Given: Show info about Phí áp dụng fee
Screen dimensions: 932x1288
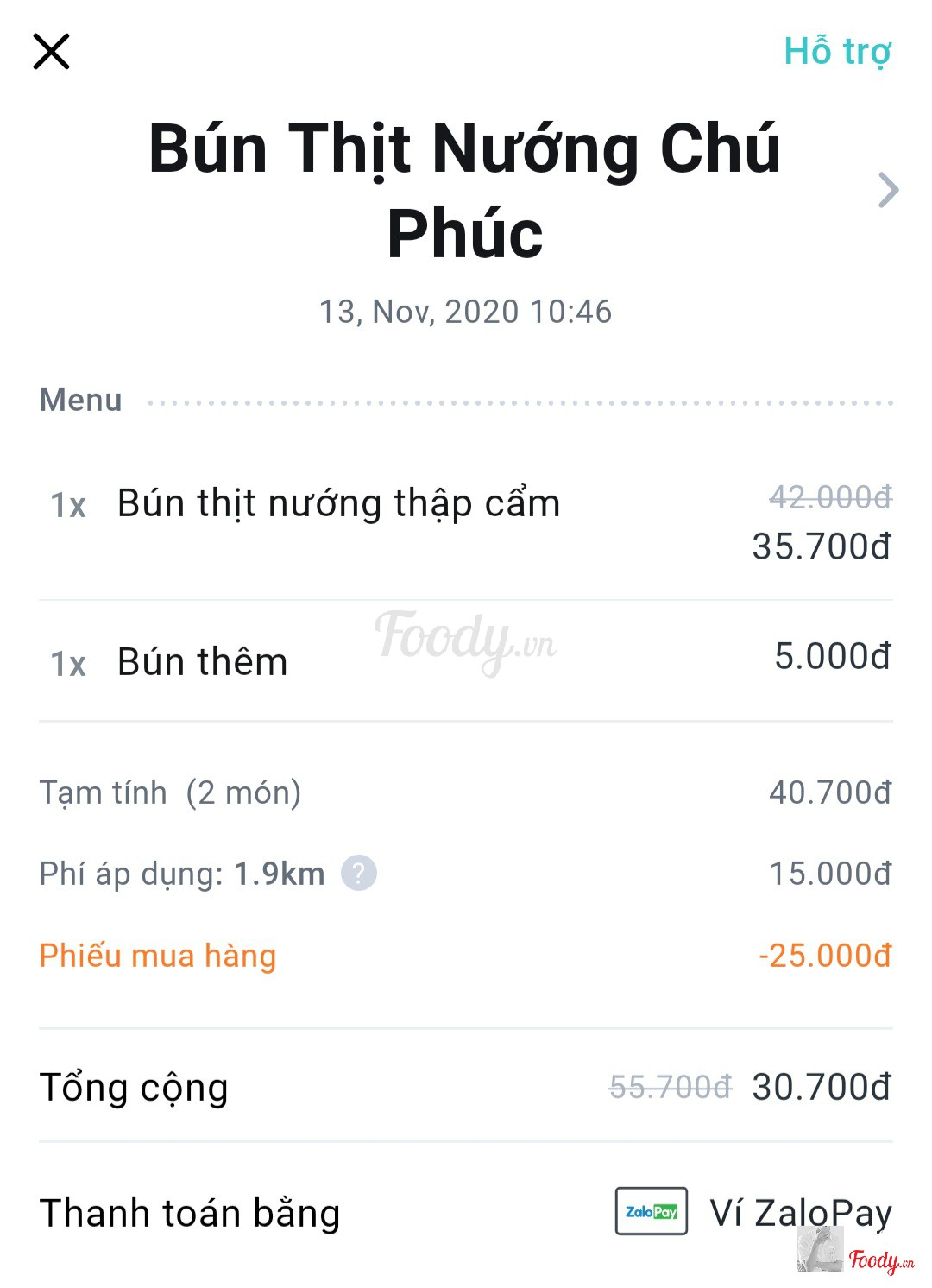Looking at the screenshot, I should point(358,873).
